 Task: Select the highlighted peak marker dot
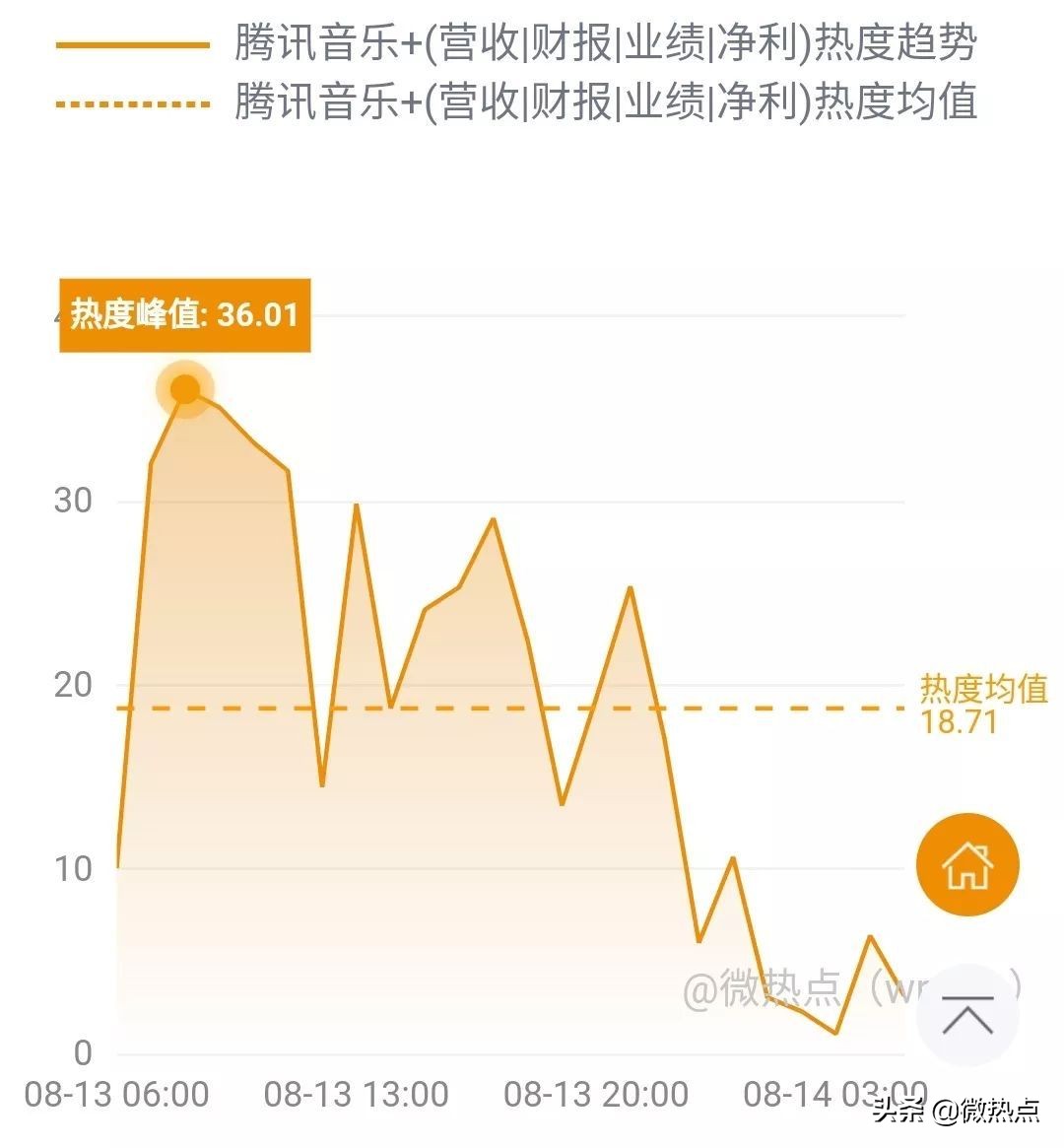(x=185, y=388)
